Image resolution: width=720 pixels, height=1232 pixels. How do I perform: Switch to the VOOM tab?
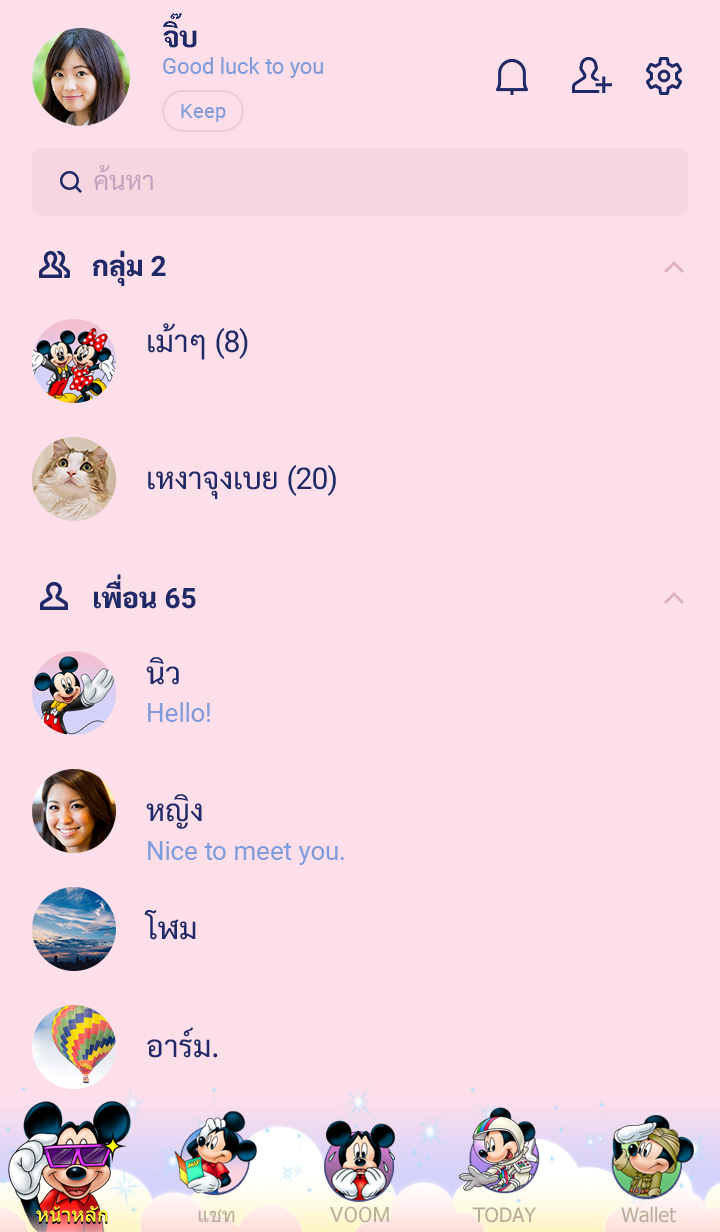(360, 1170)
